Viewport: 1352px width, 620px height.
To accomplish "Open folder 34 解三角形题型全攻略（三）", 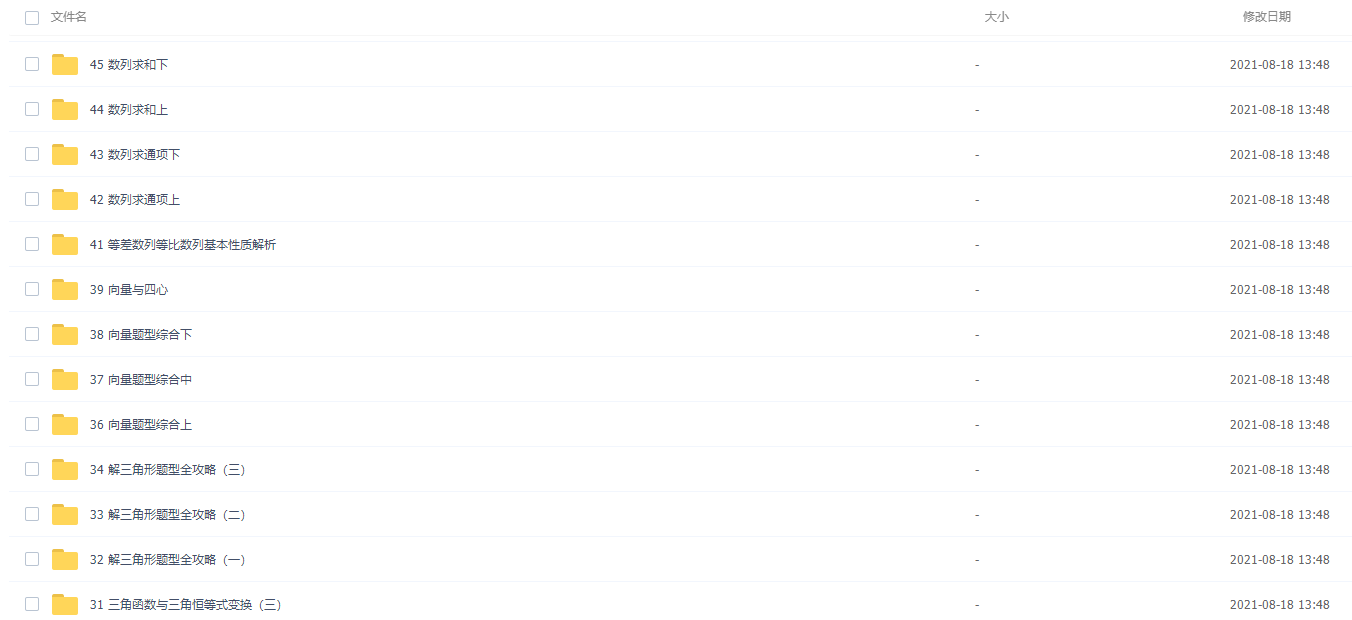I will (167, 470).
